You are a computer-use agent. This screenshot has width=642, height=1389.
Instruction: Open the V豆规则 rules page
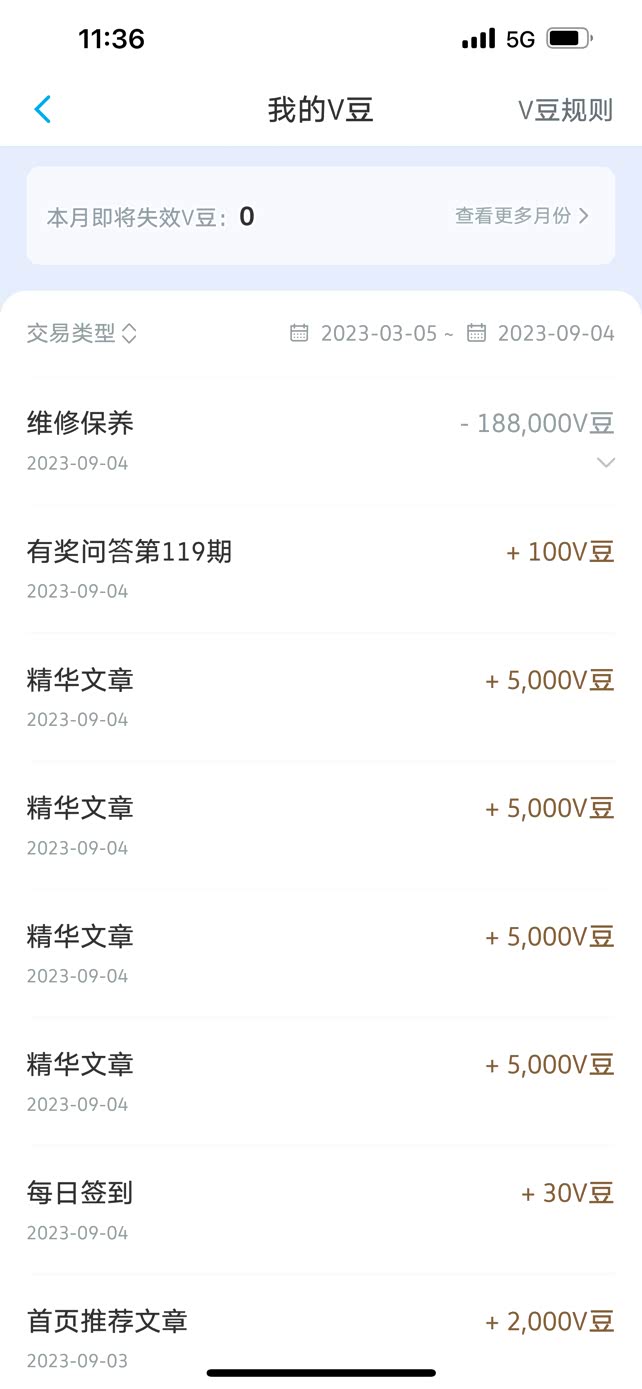coord(565,110)
